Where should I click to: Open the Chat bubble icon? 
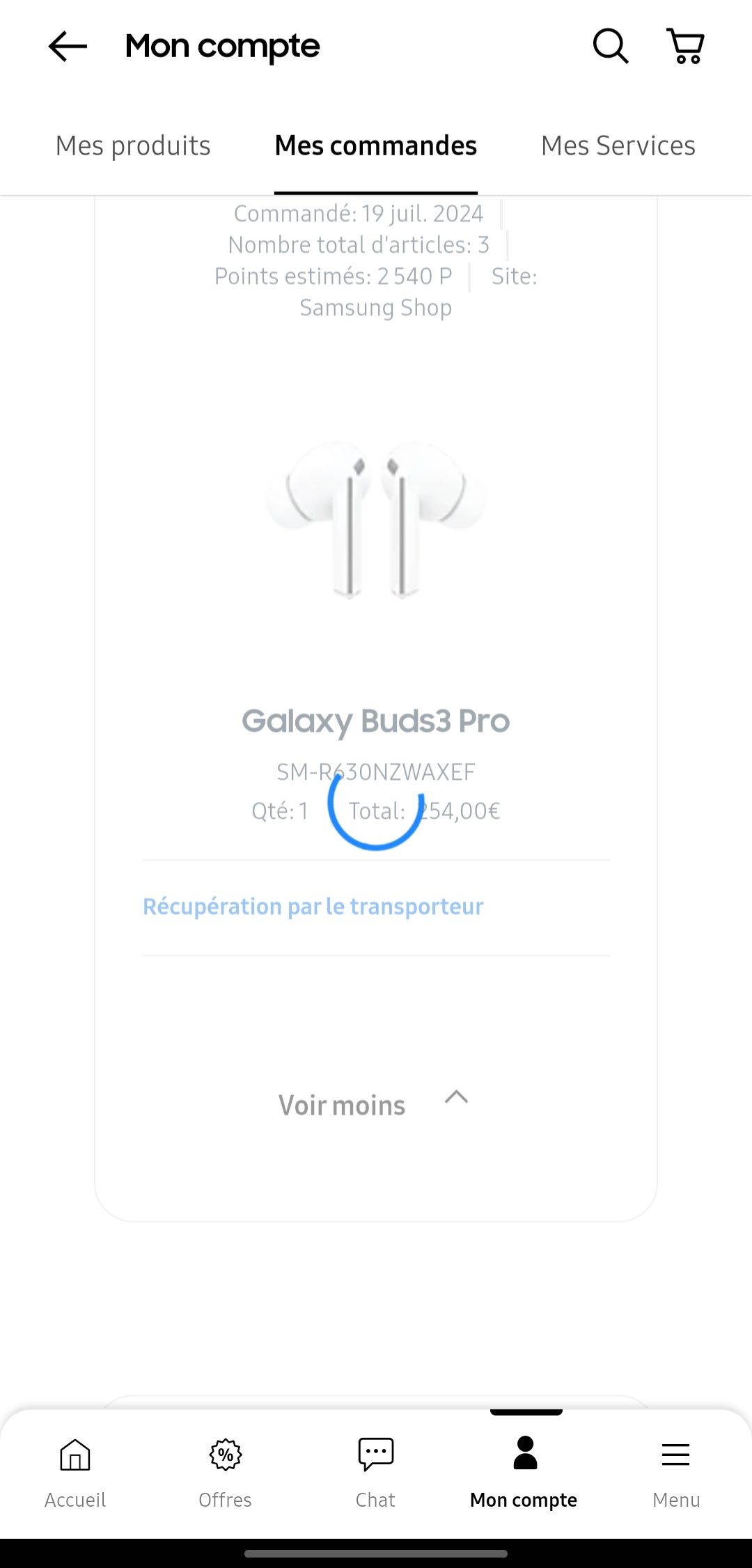click(375, 1455)
